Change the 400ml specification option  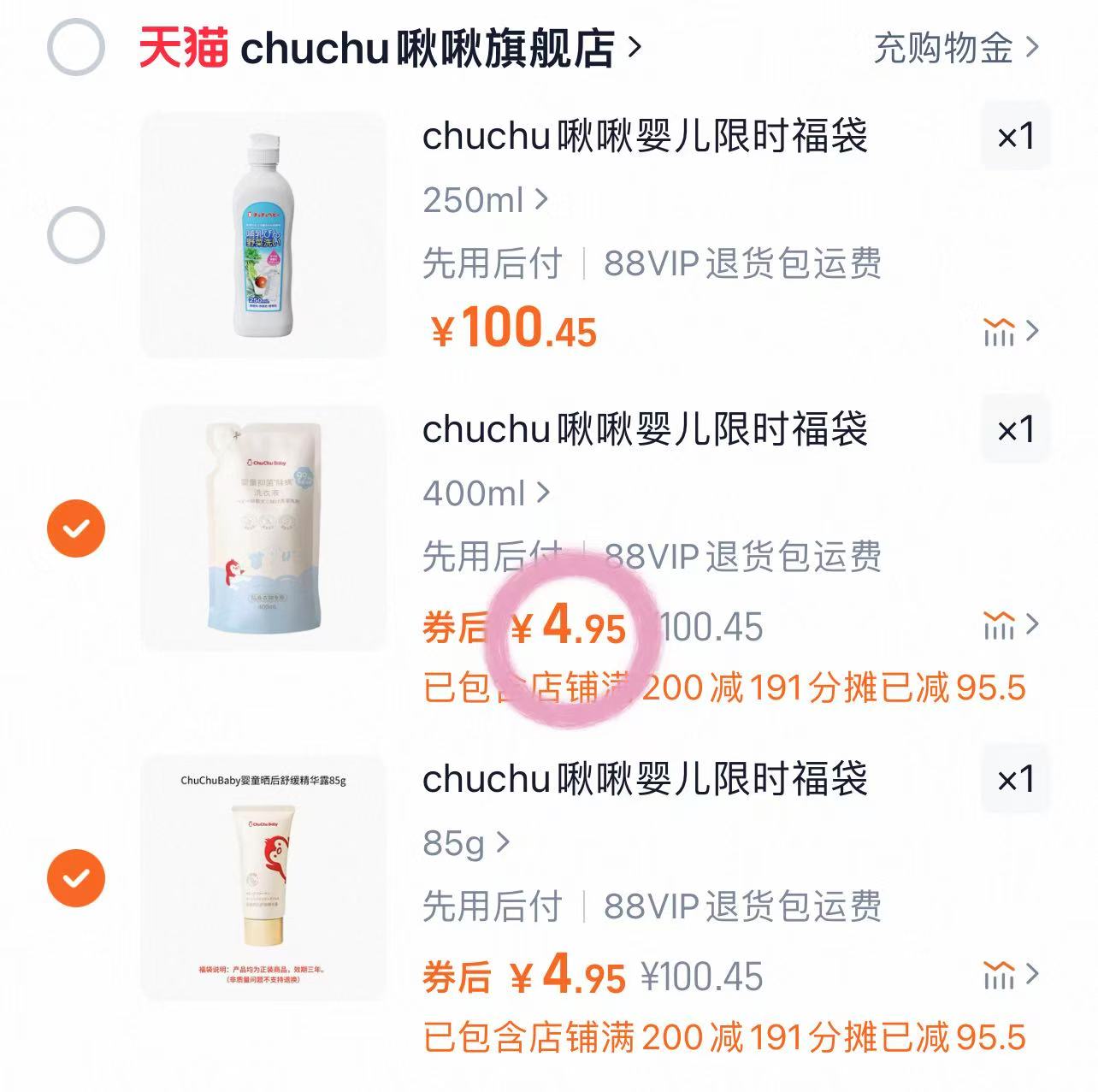pos(486,493)
